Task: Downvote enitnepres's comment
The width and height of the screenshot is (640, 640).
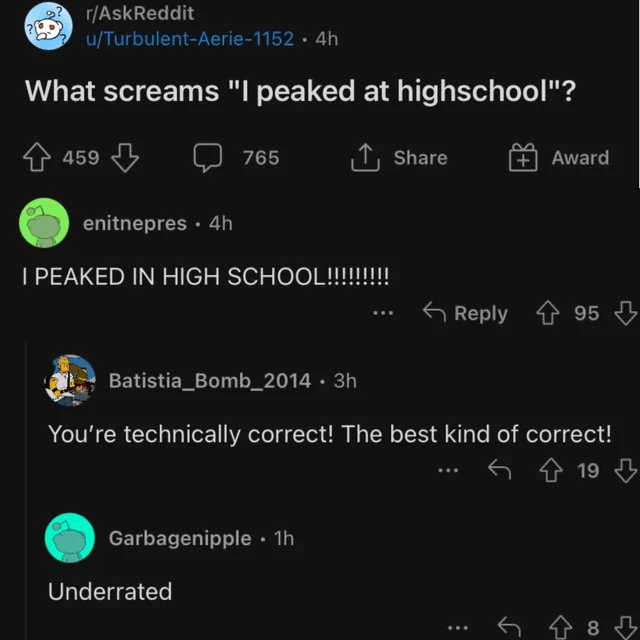Action: coord(625,313)
